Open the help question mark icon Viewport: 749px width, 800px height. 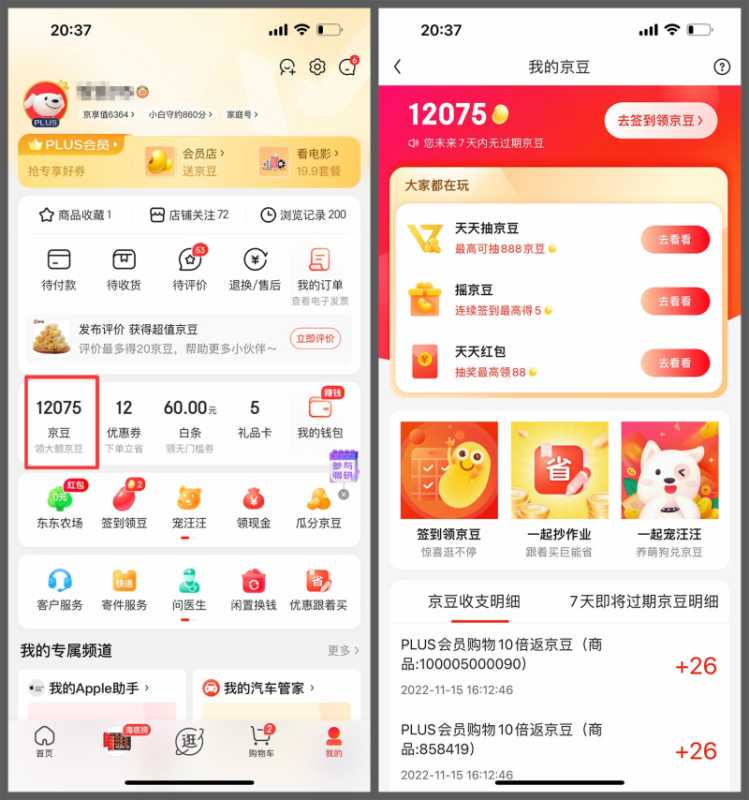pos(722,67)
